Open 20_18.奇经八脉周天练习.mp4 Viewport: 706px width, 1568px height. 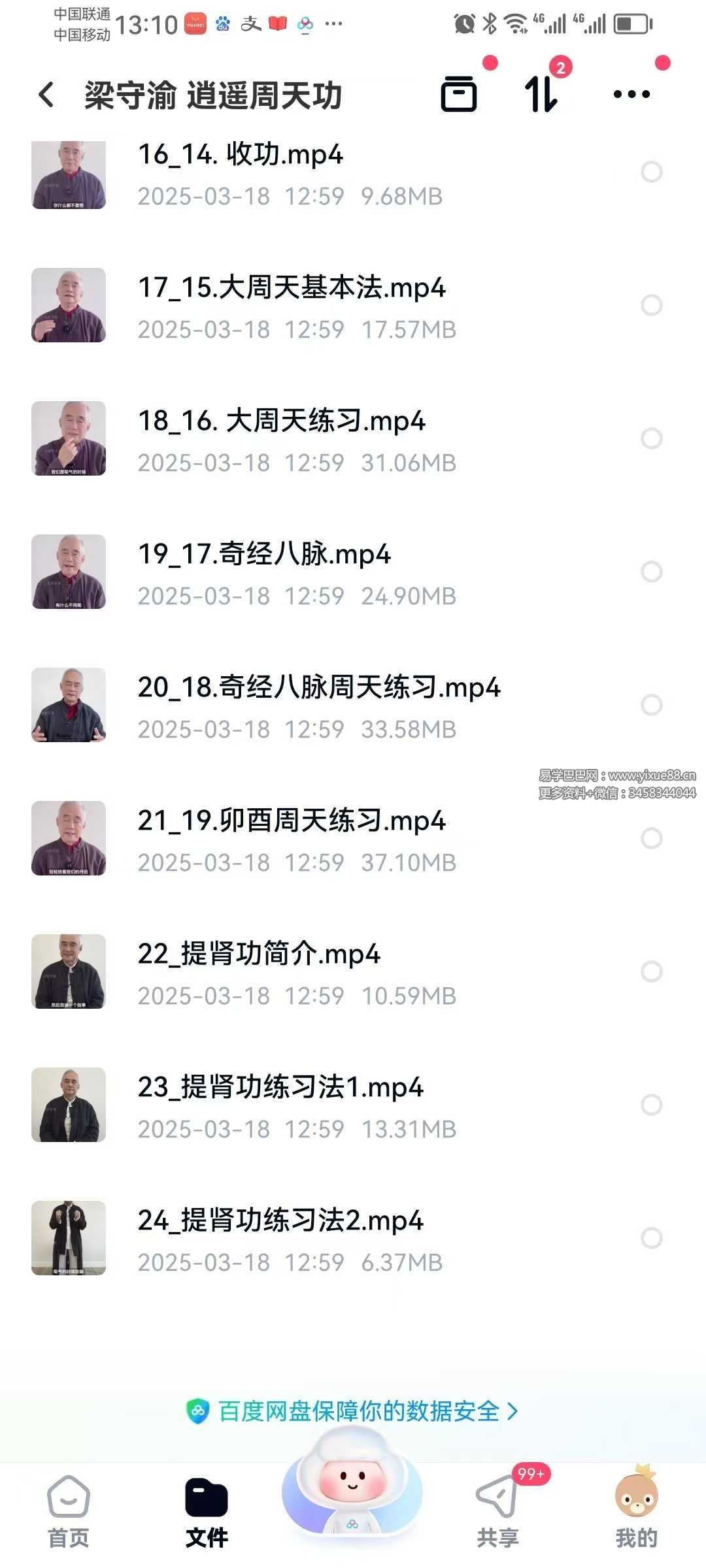(x=318, y=688)
